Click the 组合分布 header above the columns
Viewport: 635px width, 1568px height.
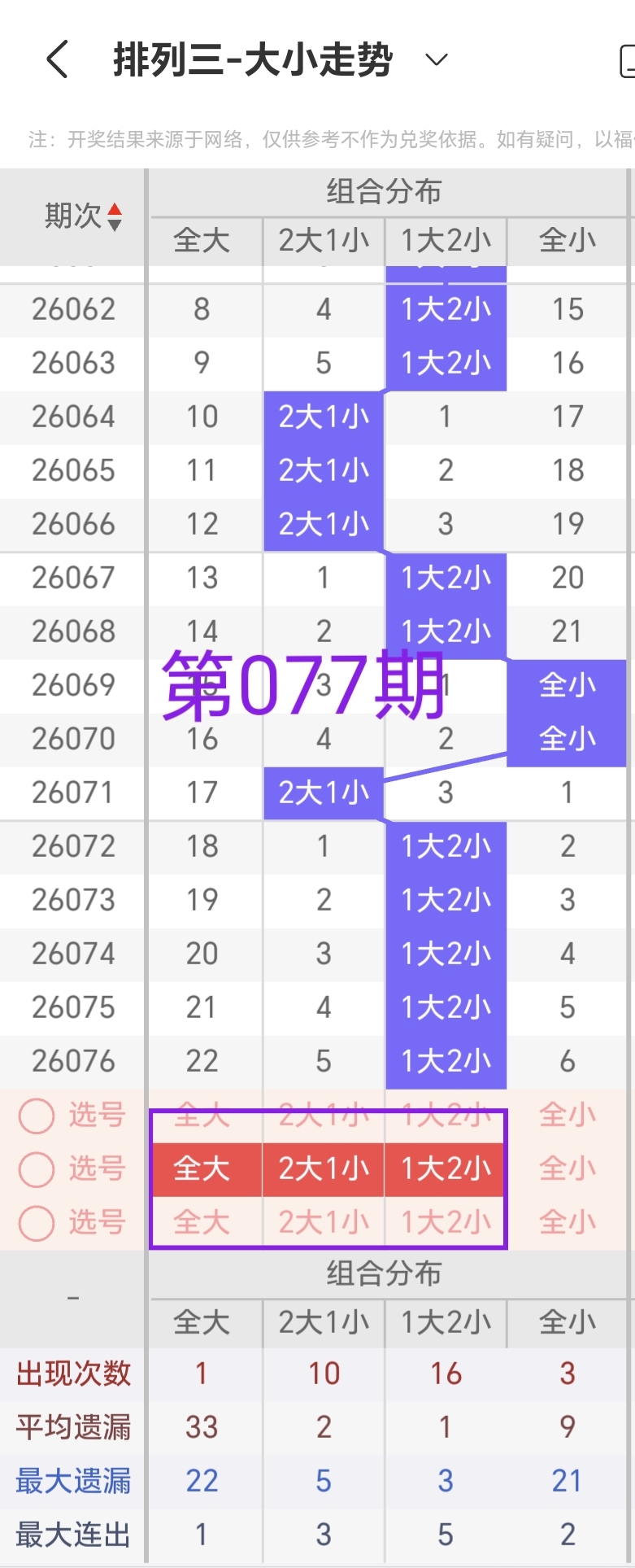[x=382, y=192]
